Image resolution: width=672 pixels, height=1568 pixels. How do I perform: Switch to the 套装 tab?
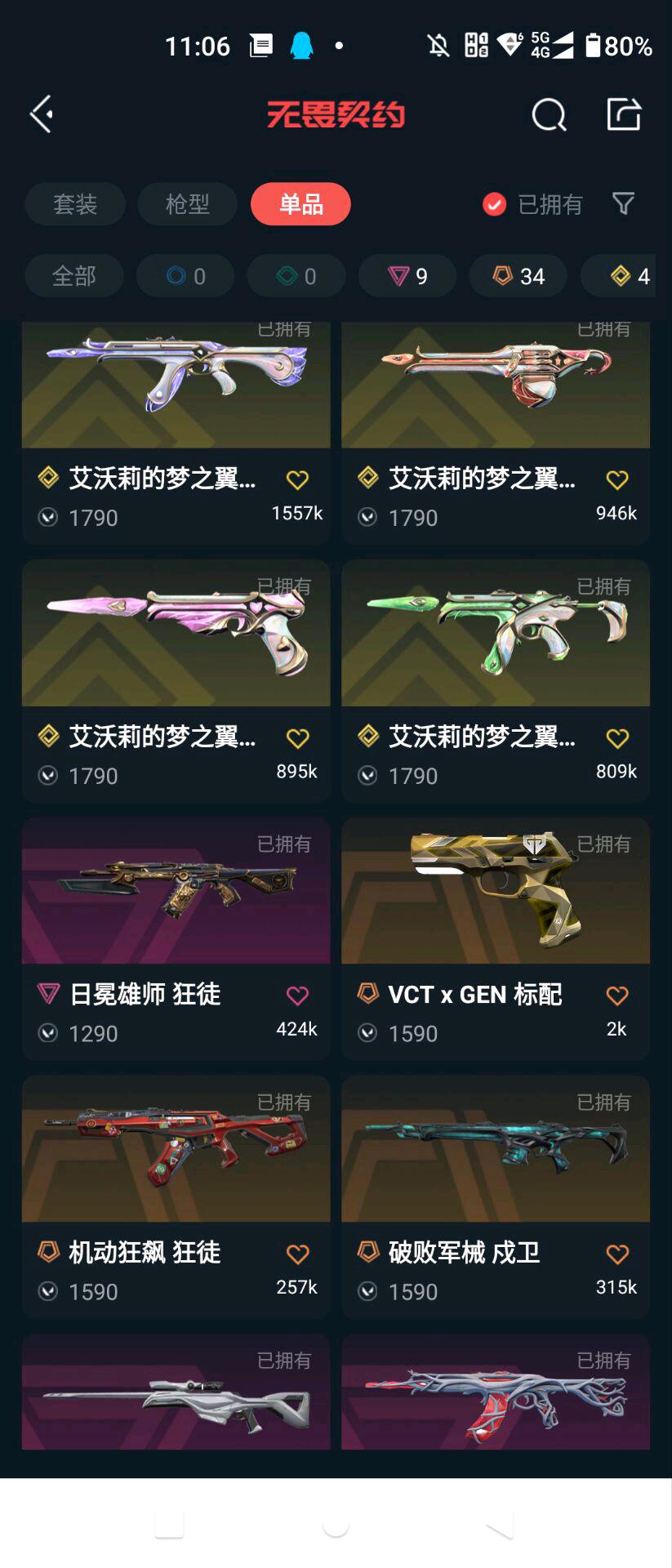tap(75, 203)
